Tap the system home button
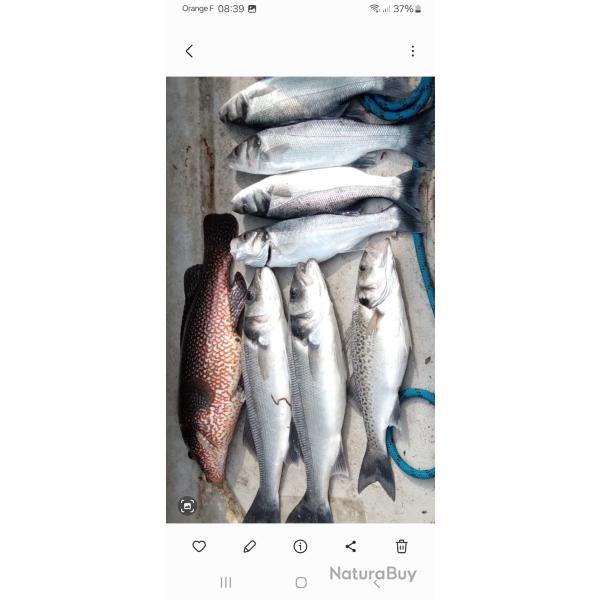 point(301,582)
